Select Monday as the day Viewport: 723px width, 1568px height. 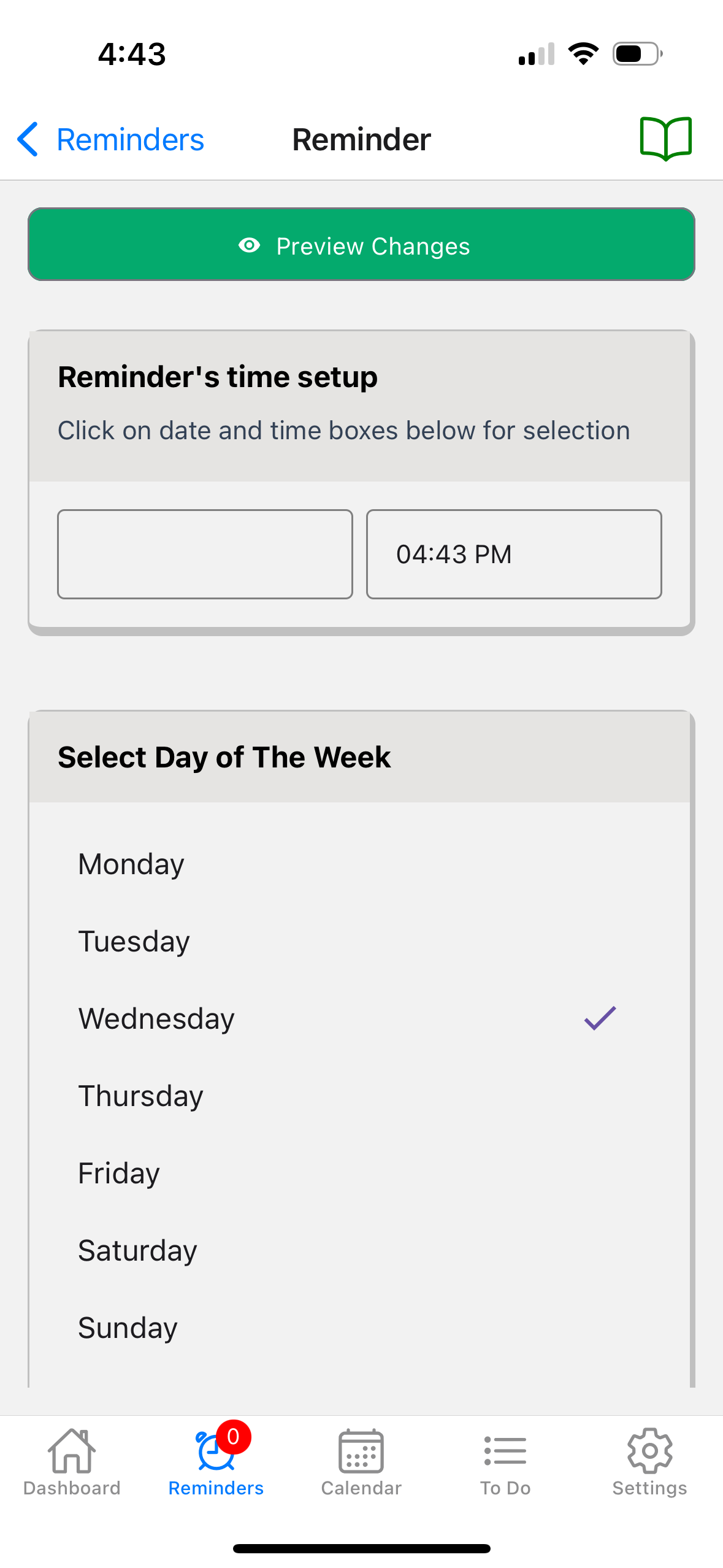coord(359,864)
